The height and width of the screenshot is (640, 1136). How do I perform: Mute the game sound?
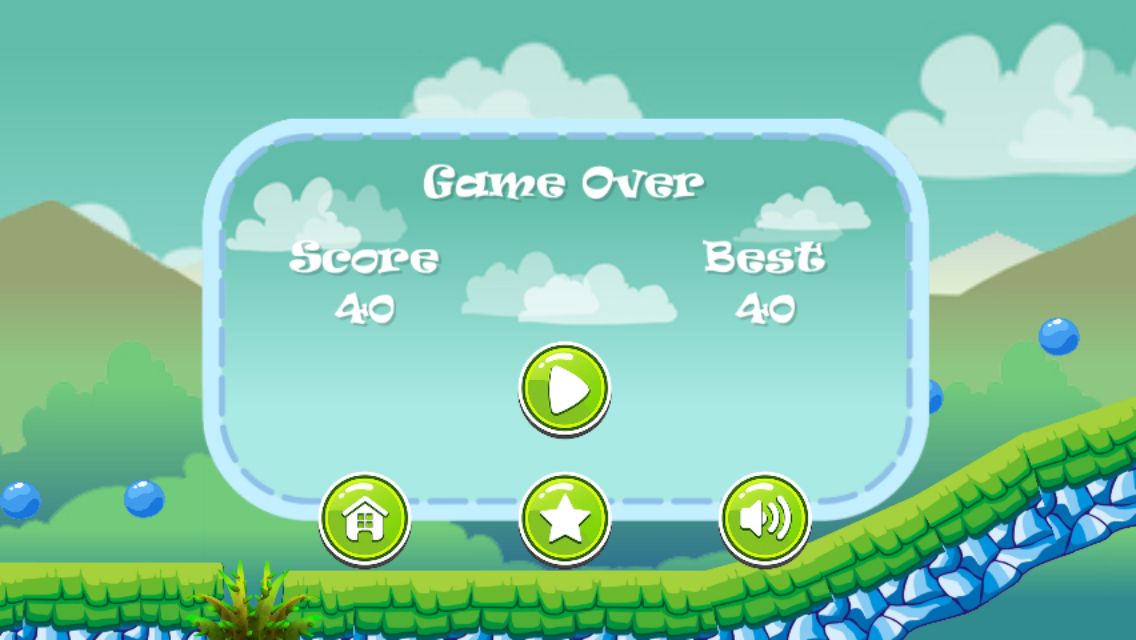[765, 519]
